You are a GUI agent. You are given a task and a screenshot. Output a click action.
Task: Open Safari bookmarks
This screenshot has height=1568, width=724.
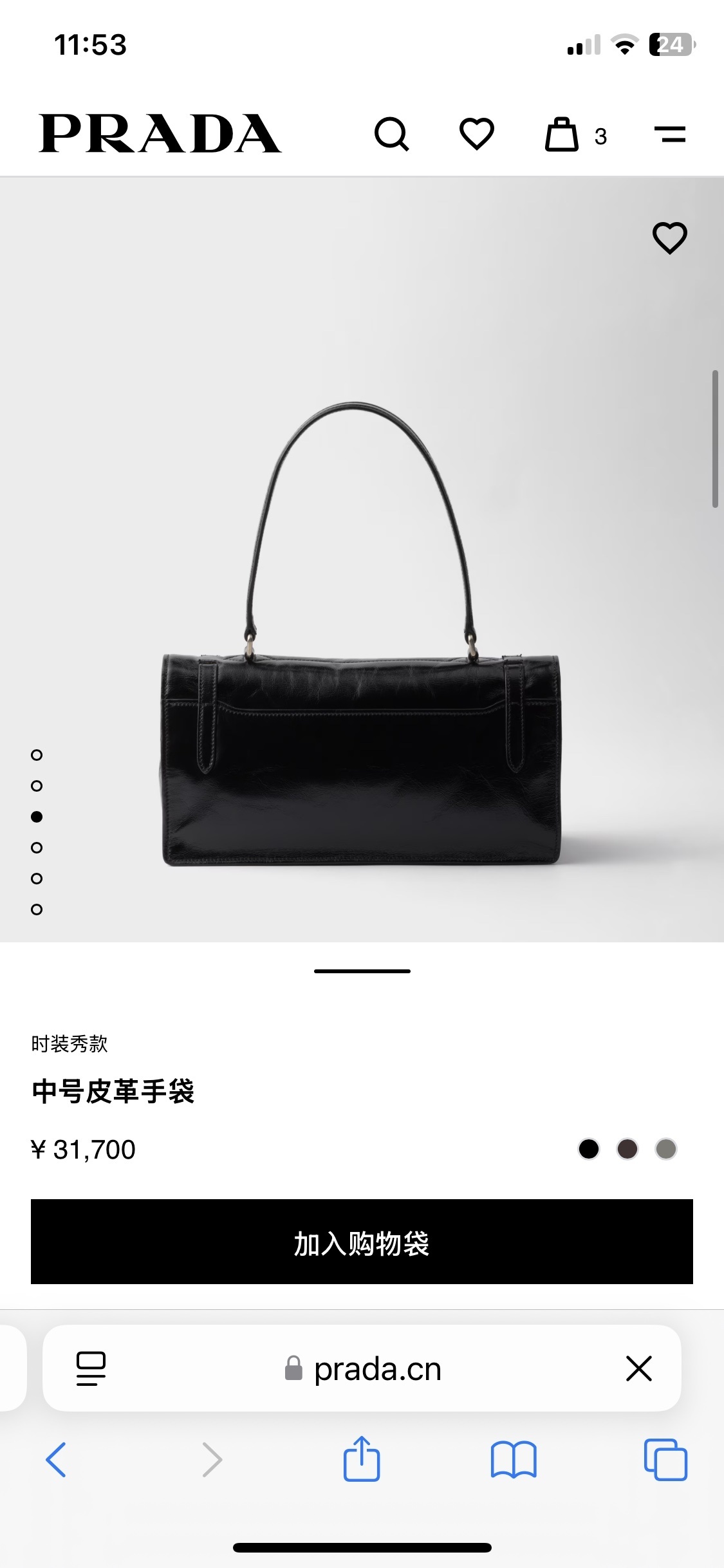[513, 1460]
